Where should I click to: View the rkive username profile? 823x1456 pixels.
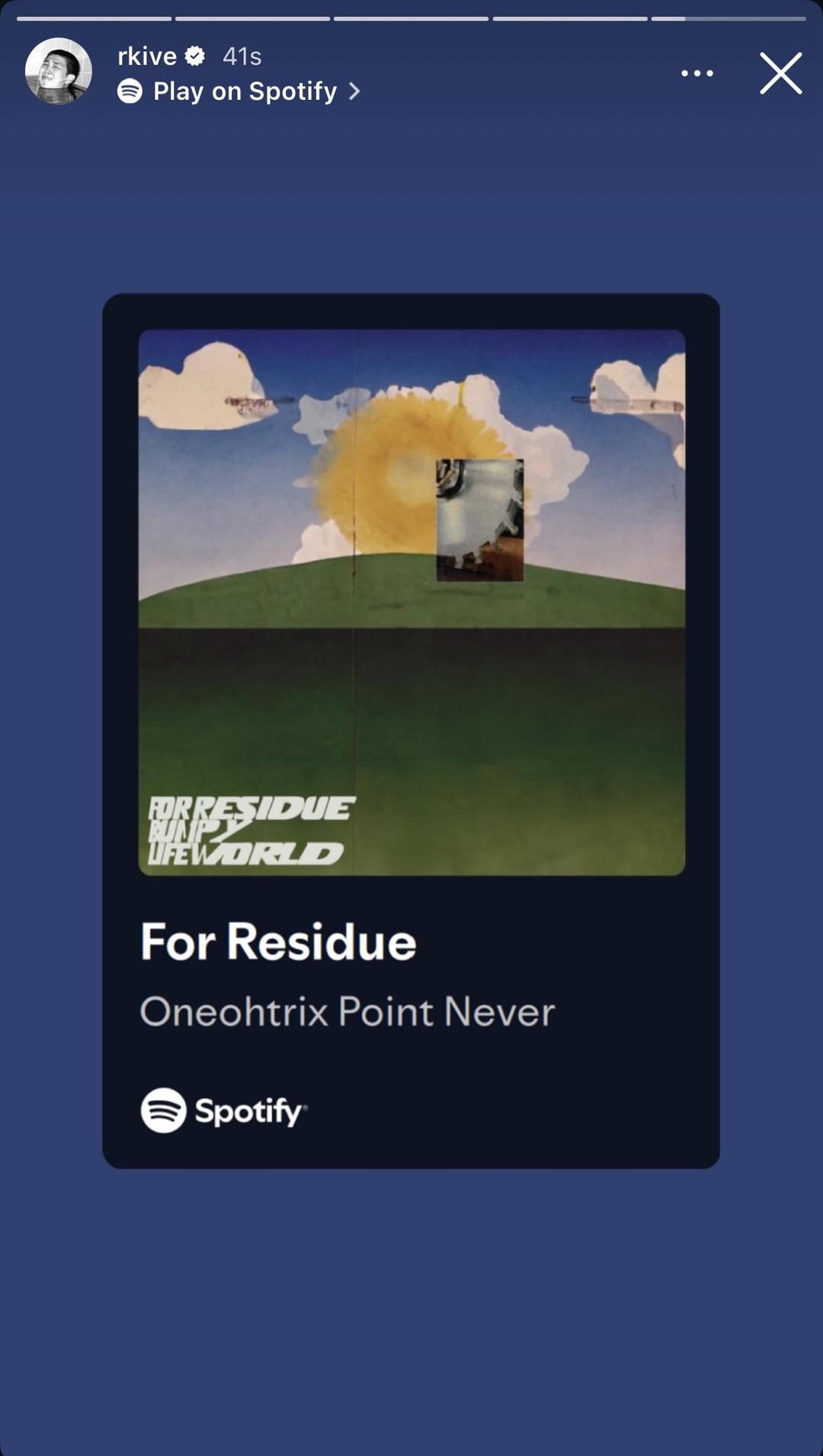(x=147, y=56)
